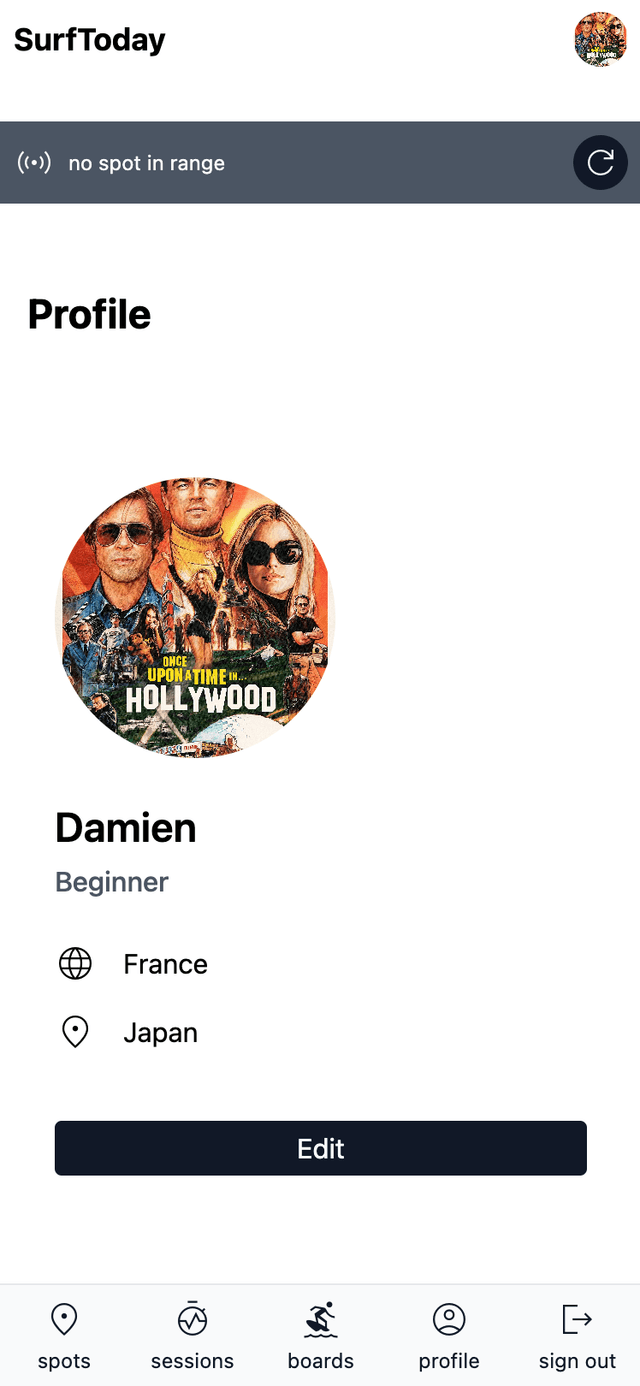The width and height of the screenshot is (640, 1386).
Task: Open the sessions tab
Action: [x=192, y=1336]
